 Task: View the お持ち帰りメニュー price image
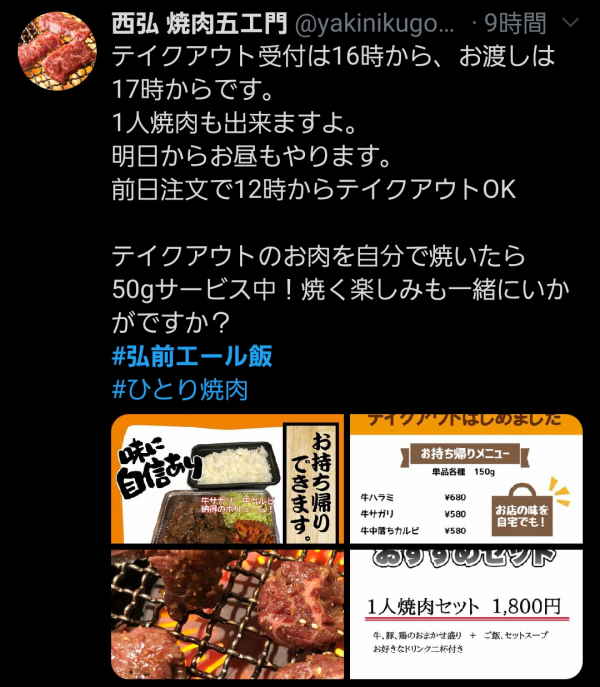coord(465,478)
